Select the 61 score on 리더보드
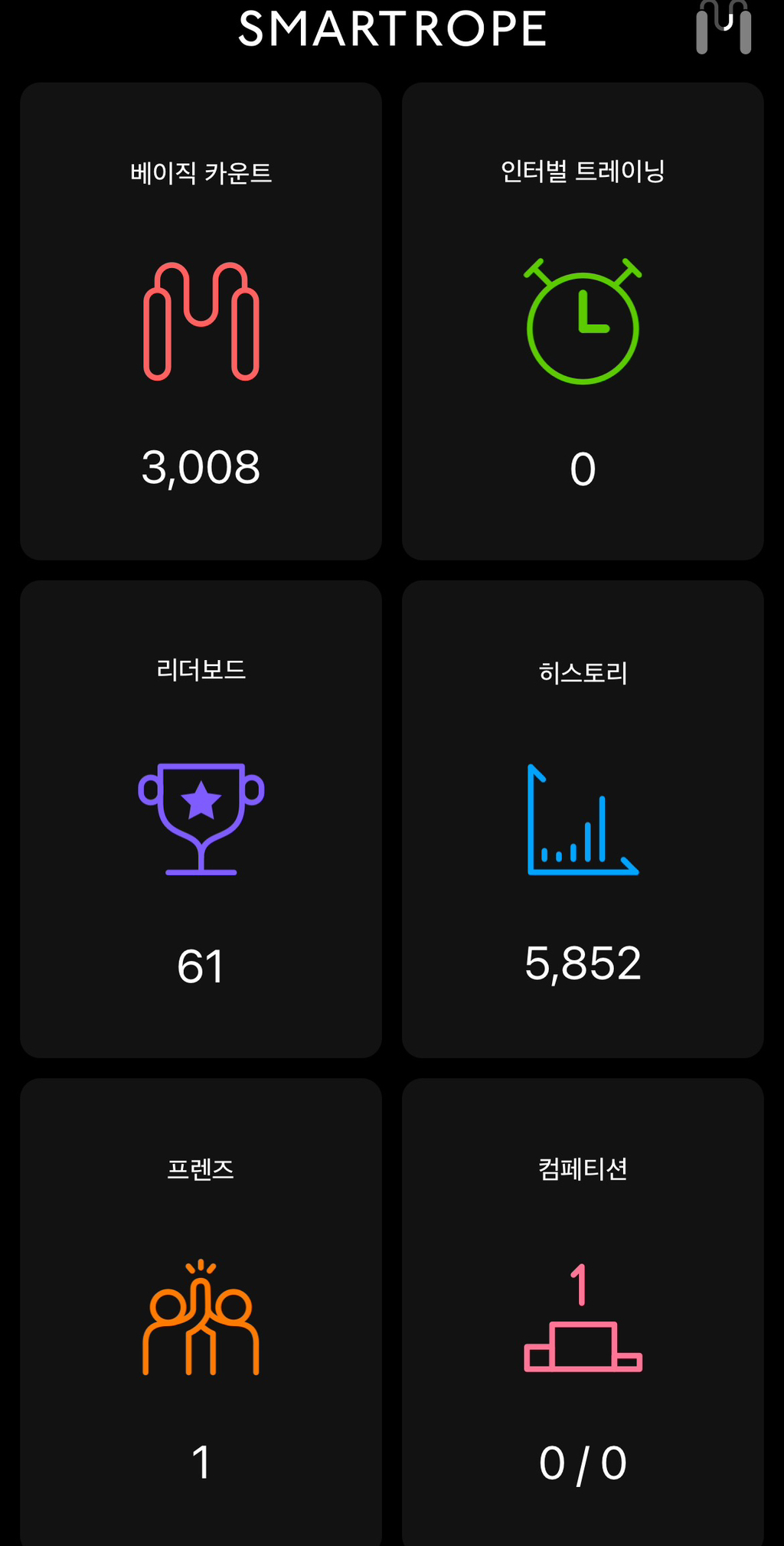Screen dimensions: 784x1546 (201, 965)
